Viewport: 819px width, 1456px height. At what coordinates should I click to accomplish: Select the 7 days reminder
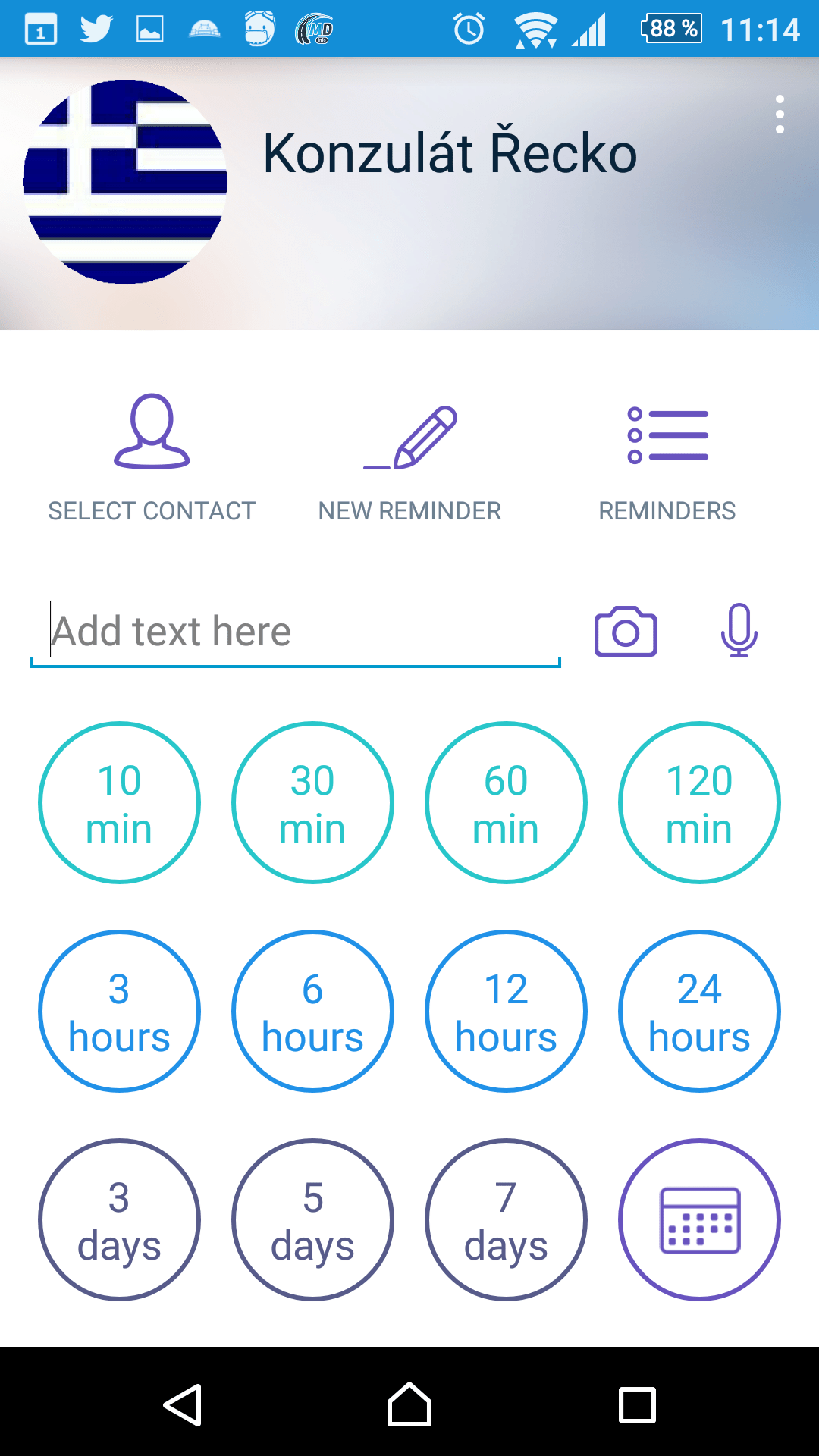[506, 1219]
